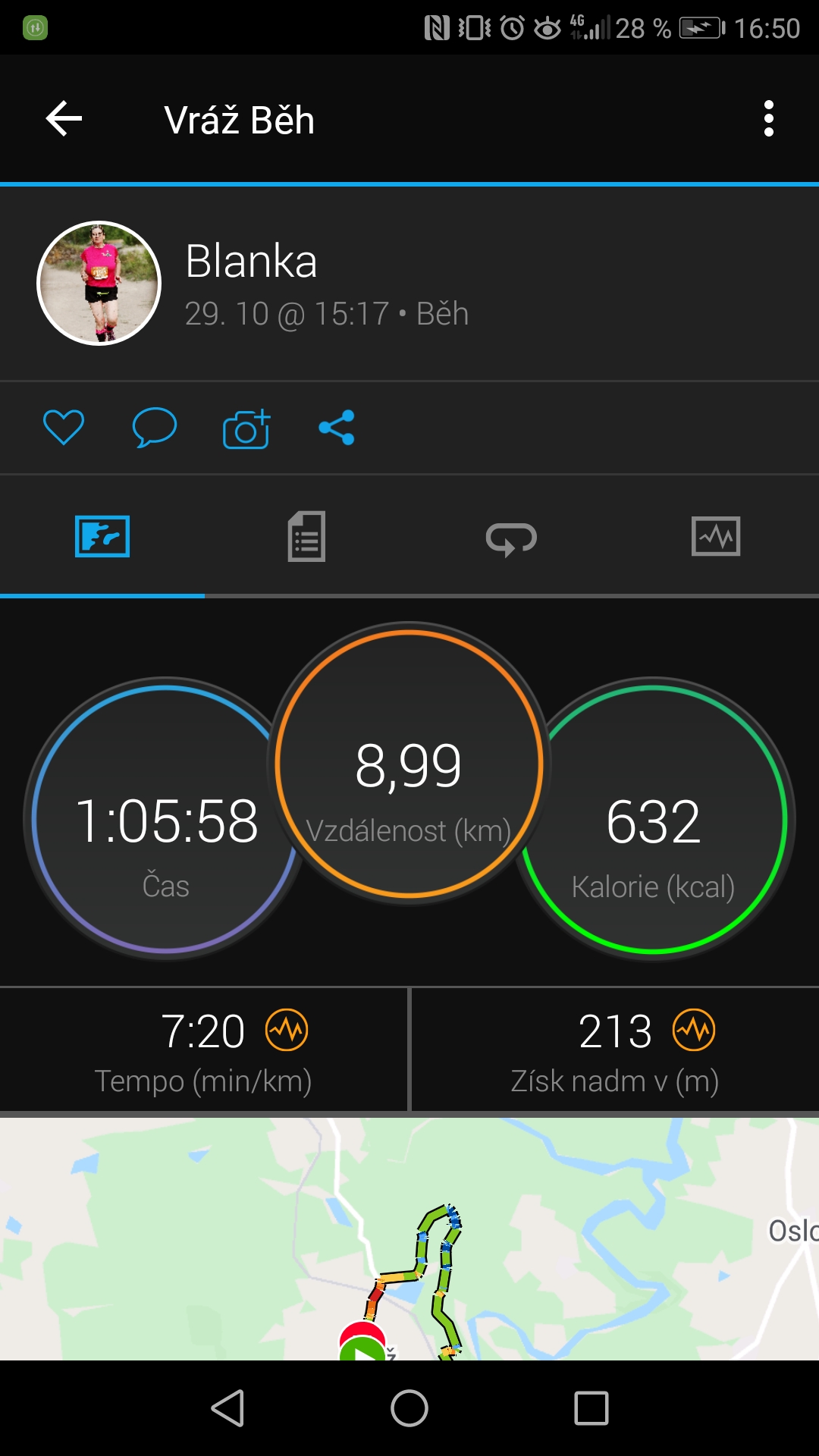Open the pace insight icon beside 7:20
819x1456 pixels.
tap(287, 1030)
